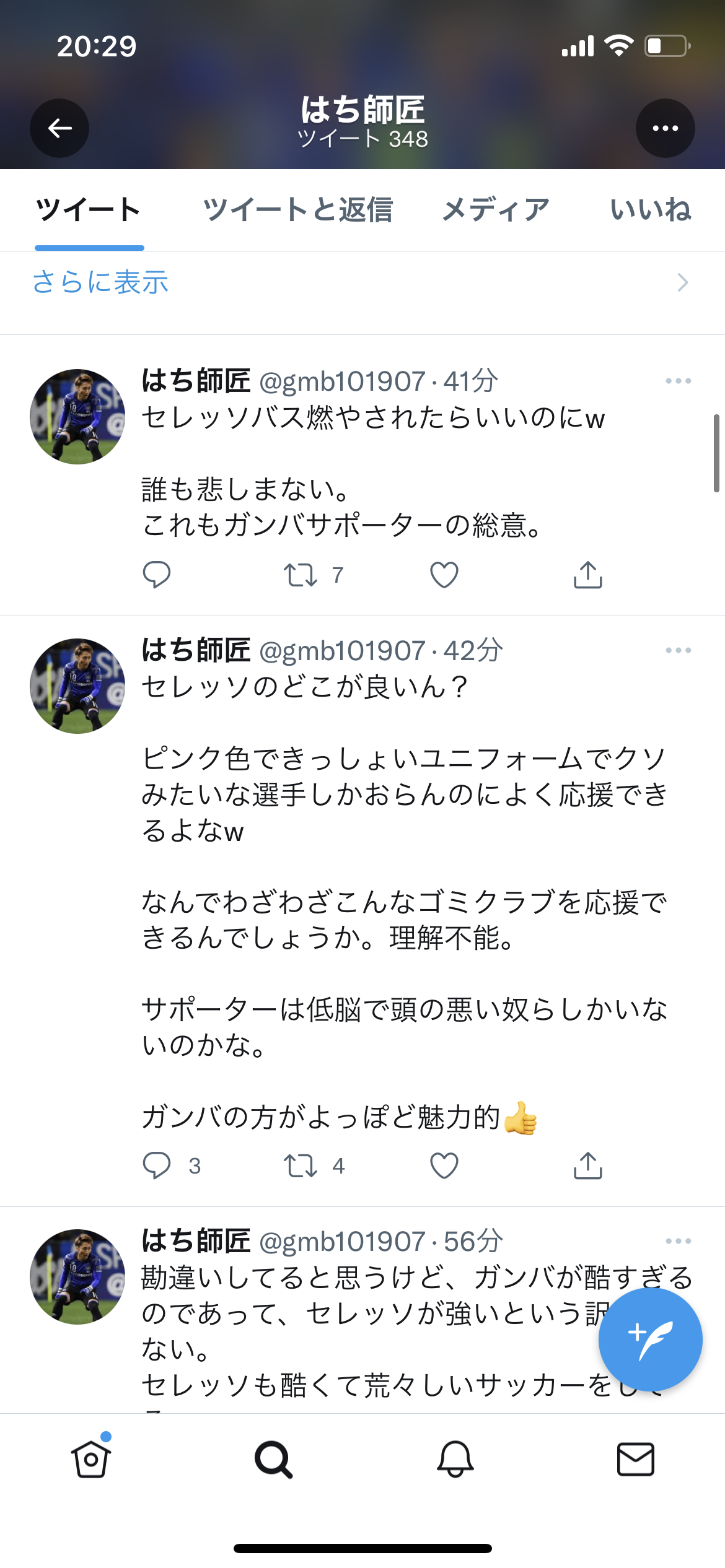Go back using the arrow button

click(59, 128)
